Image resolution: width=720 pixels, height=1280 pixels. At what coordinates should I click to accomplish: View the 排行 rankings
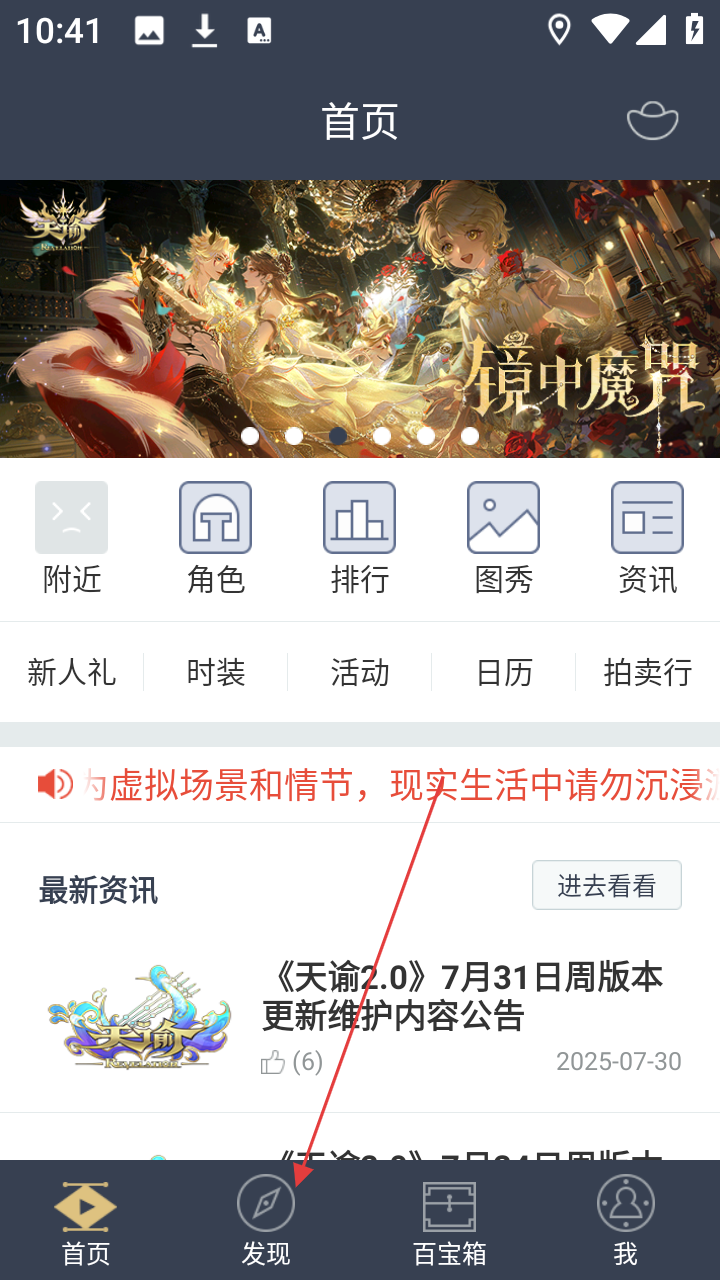(x=360, y=538)
